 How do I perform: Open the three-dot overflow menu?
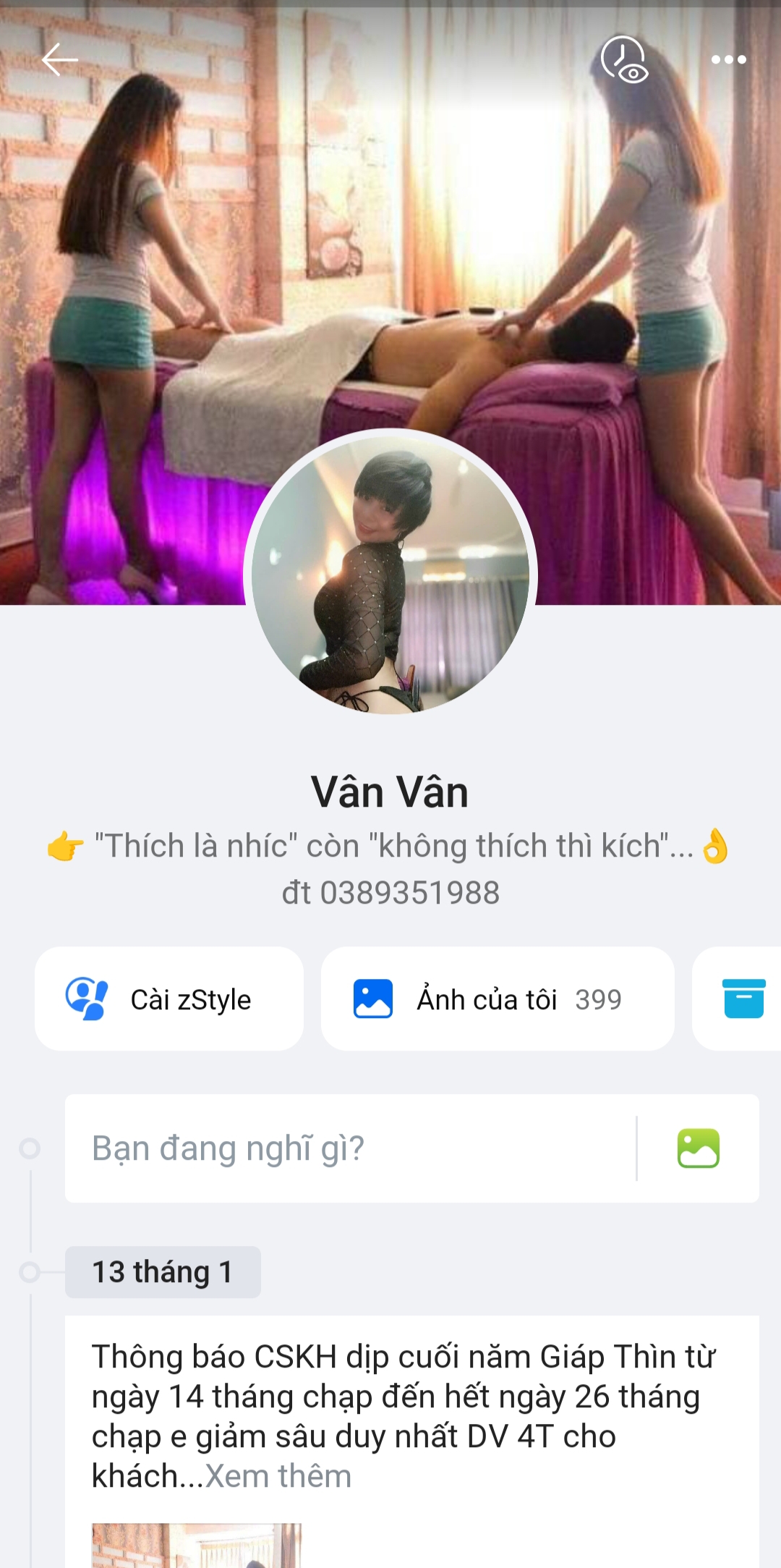click(728, 59)
